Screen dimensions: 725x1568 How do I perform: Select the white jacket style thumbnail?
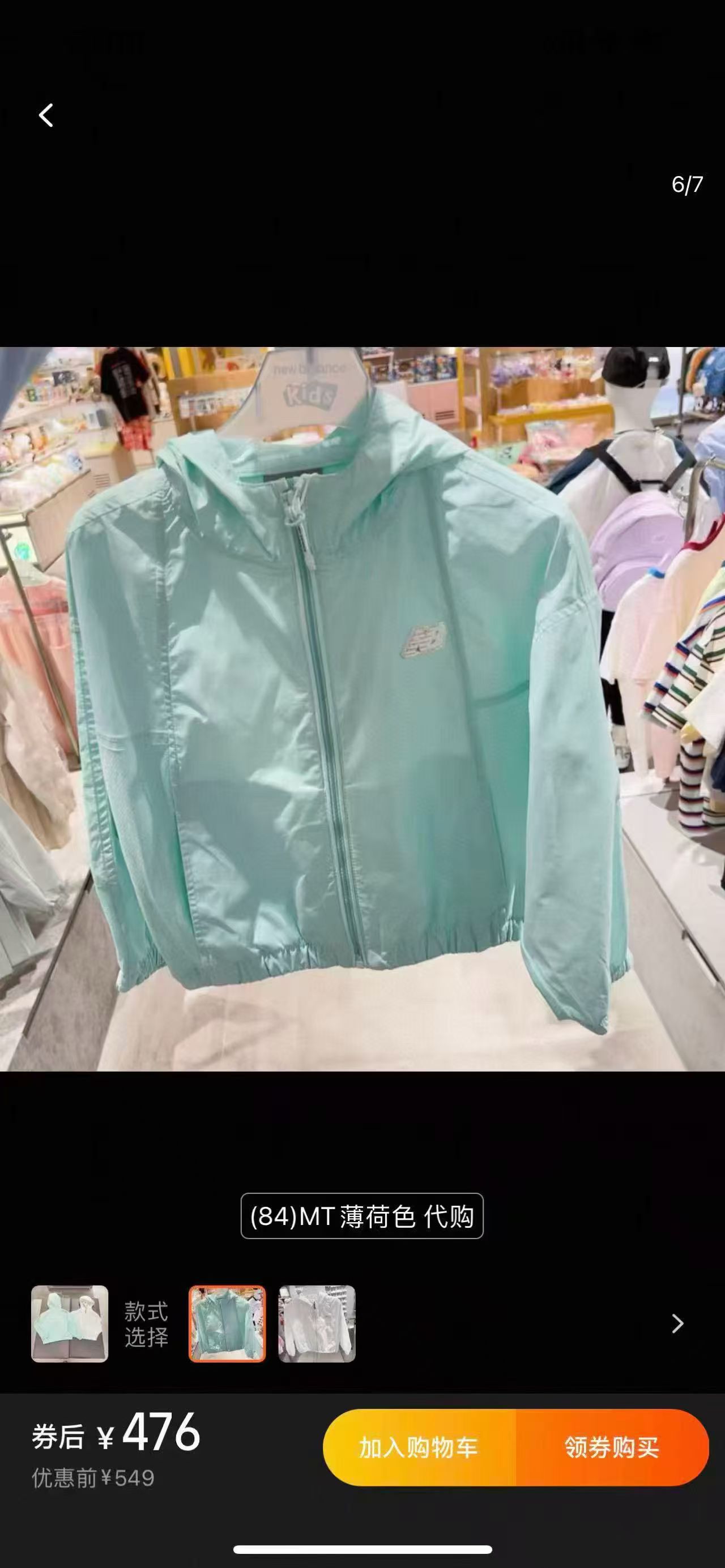pyautogui.click(x=317, y=1324)
